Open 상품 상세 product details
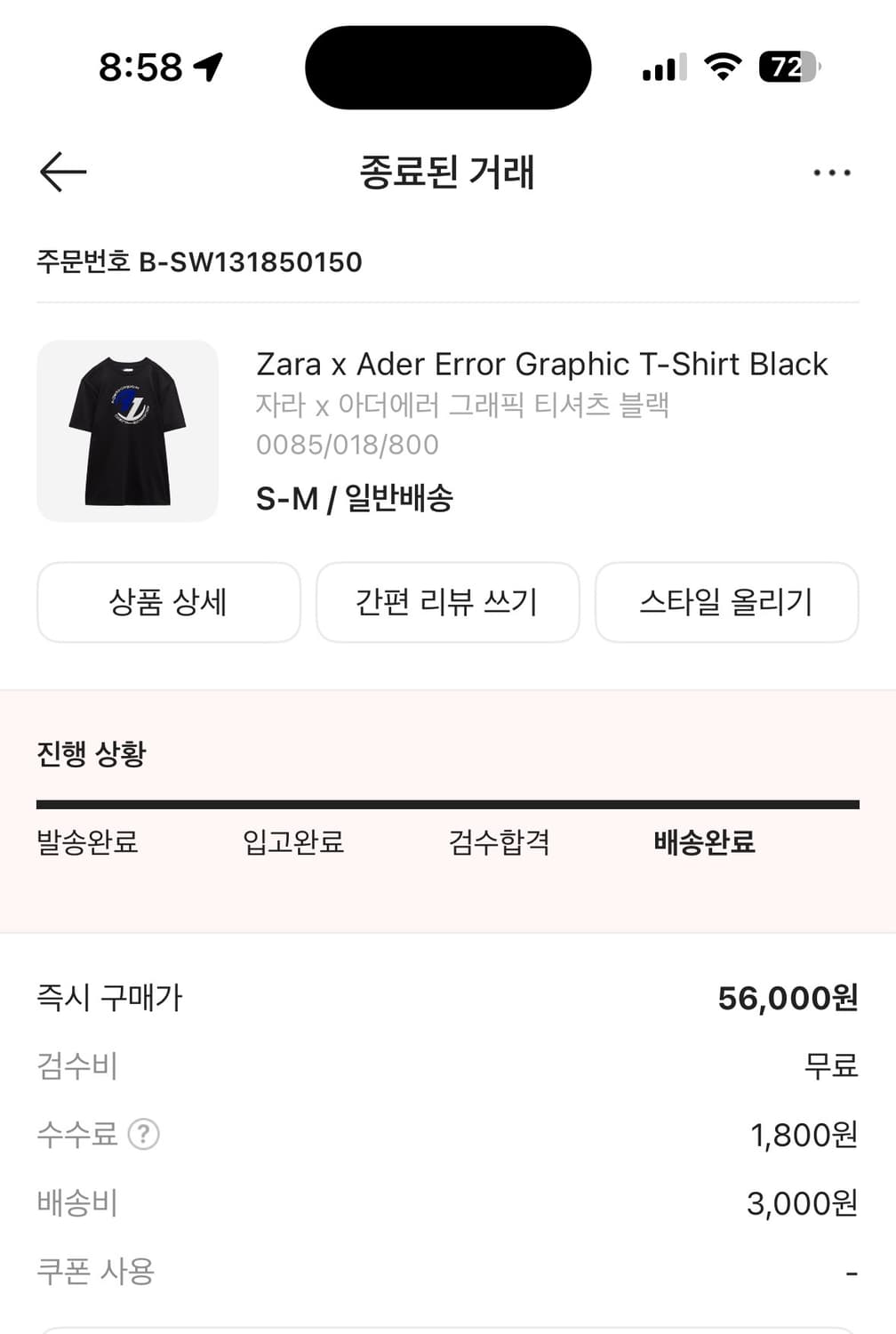 pos(169,602)
